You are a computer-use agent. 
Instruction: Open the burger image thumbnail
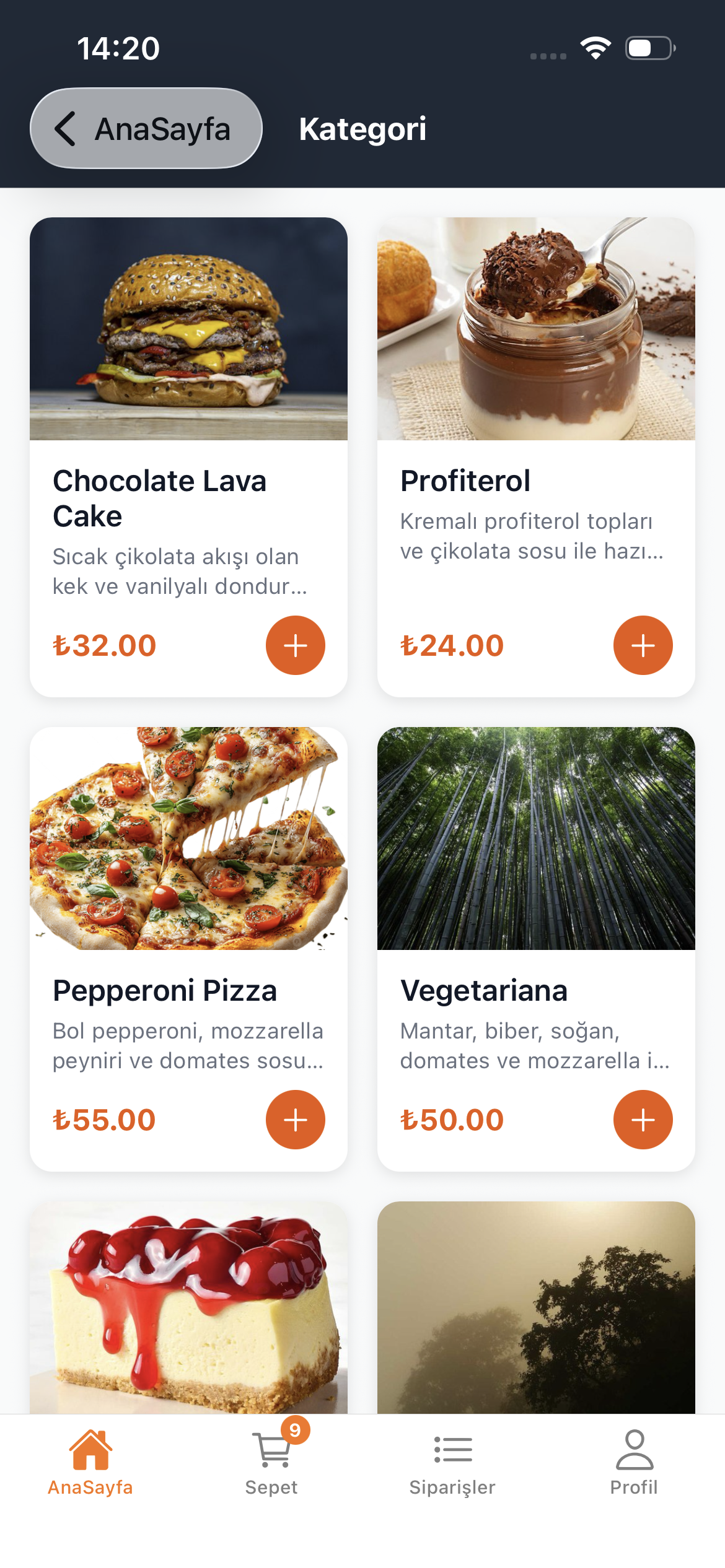(189, 328)
